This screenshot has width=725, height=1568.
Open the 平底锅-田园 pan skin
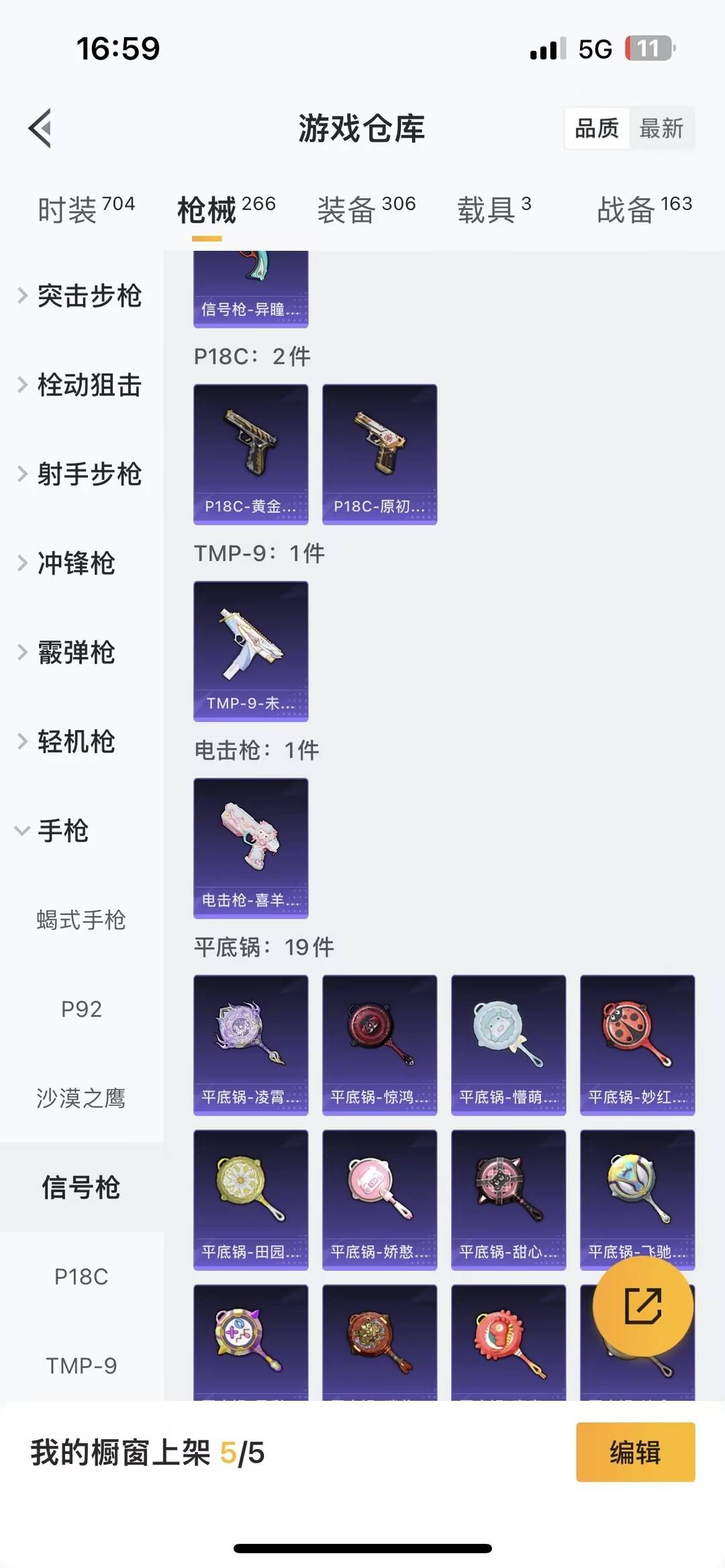click(x=250, y=1199)
